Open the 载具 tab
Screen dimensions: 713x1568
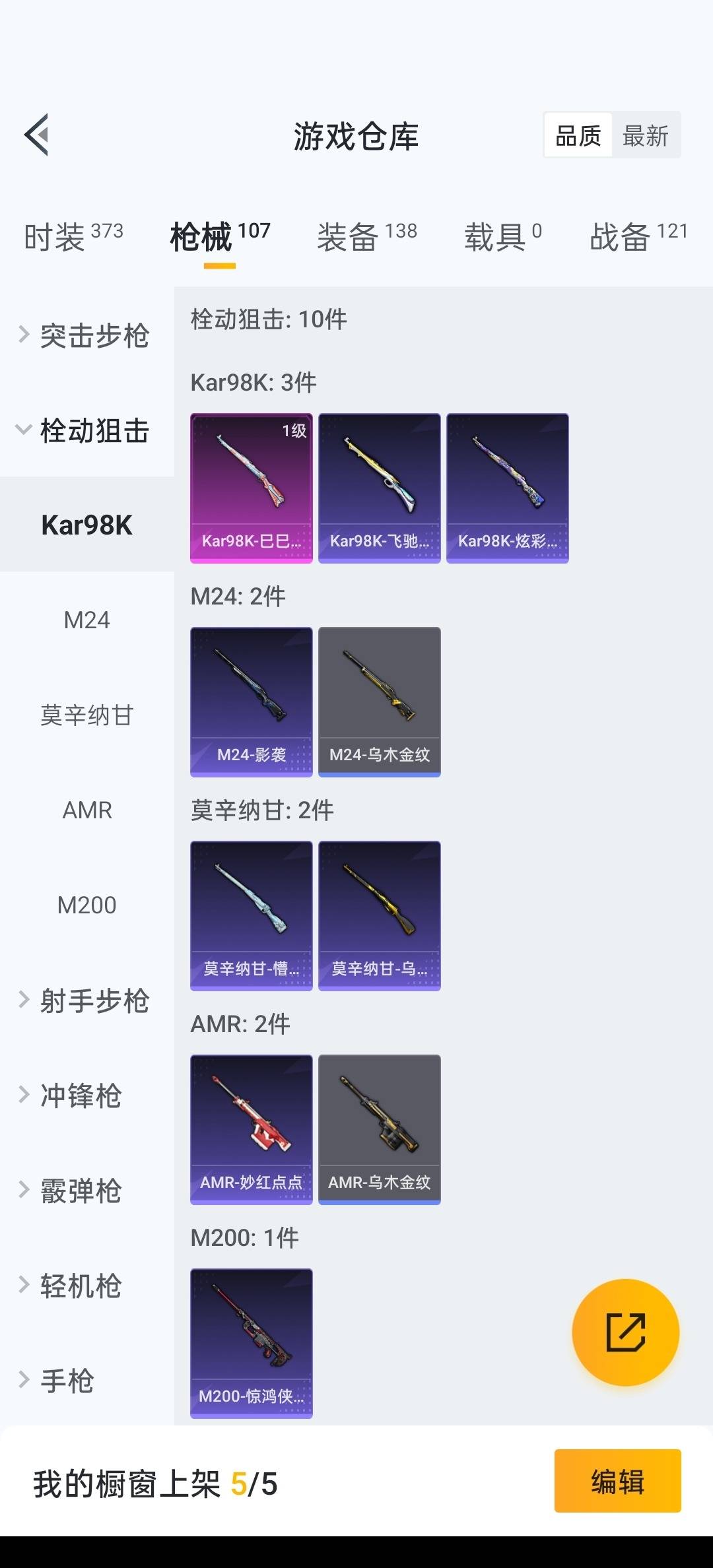pos(502,236)
